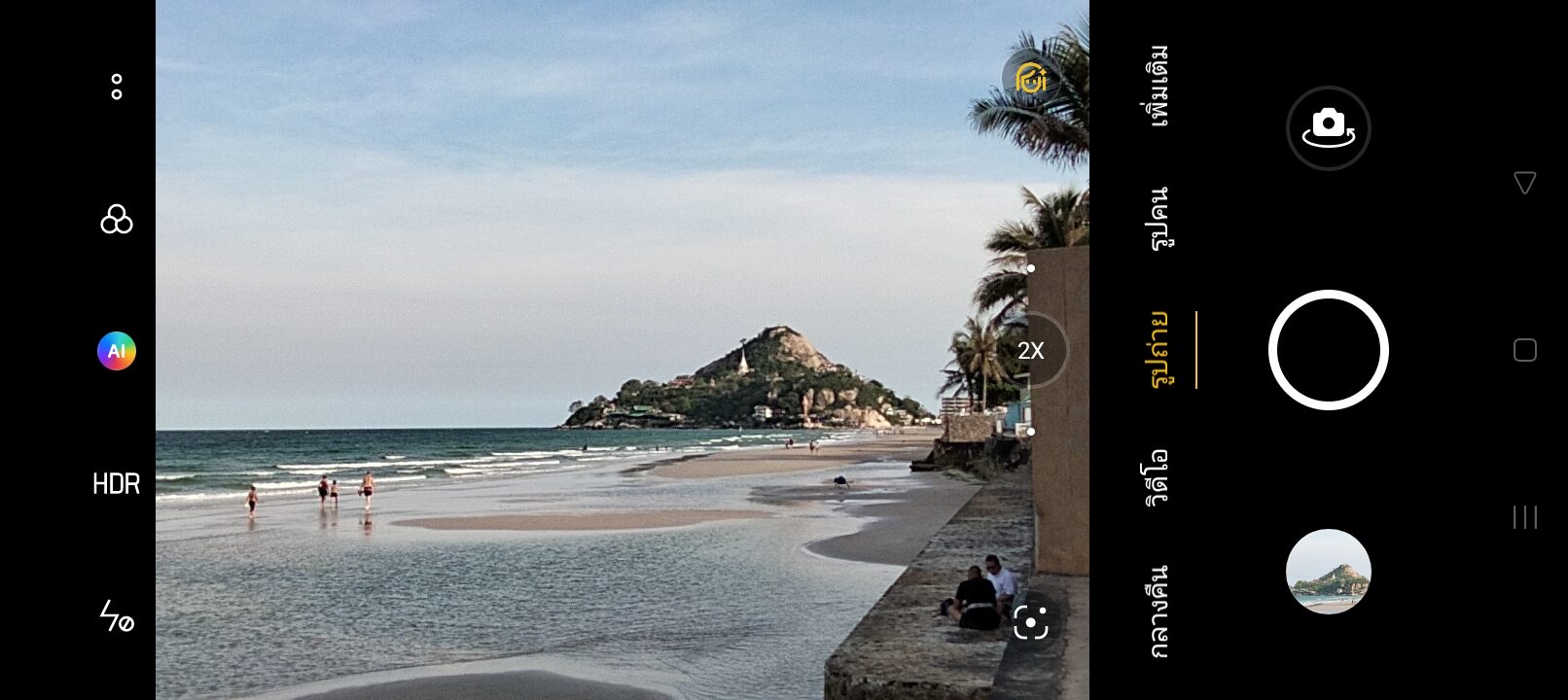Switch to กลางคืน night mode
The image size is (1568, 700).
coord(1158,612)
